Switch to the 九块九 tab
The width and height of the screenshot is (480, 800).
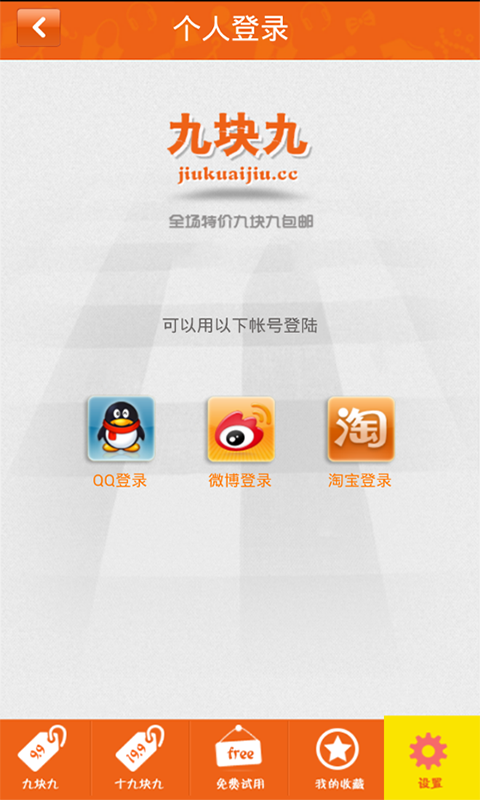(x=45, y=759)
